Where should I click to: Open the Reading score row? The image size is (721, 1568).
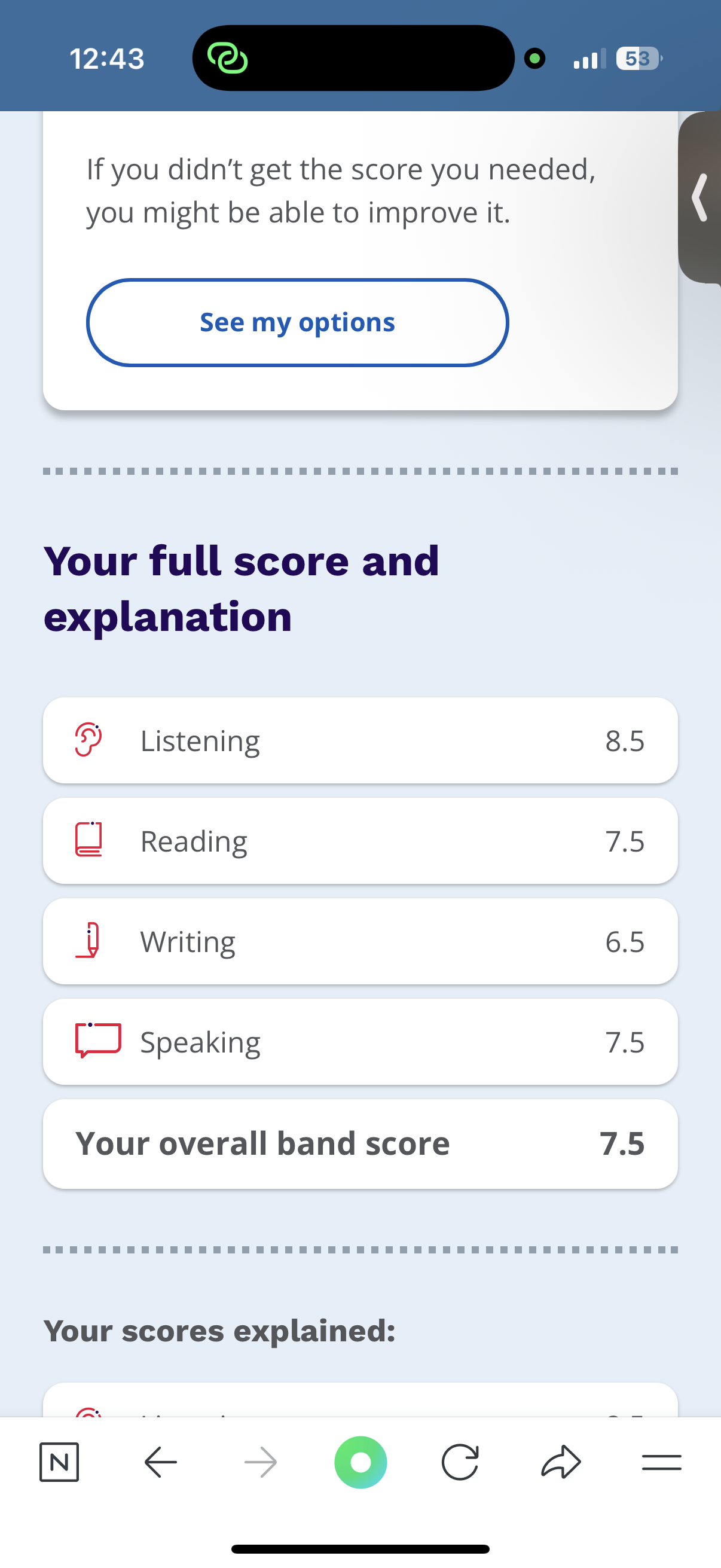pos(360,841)
